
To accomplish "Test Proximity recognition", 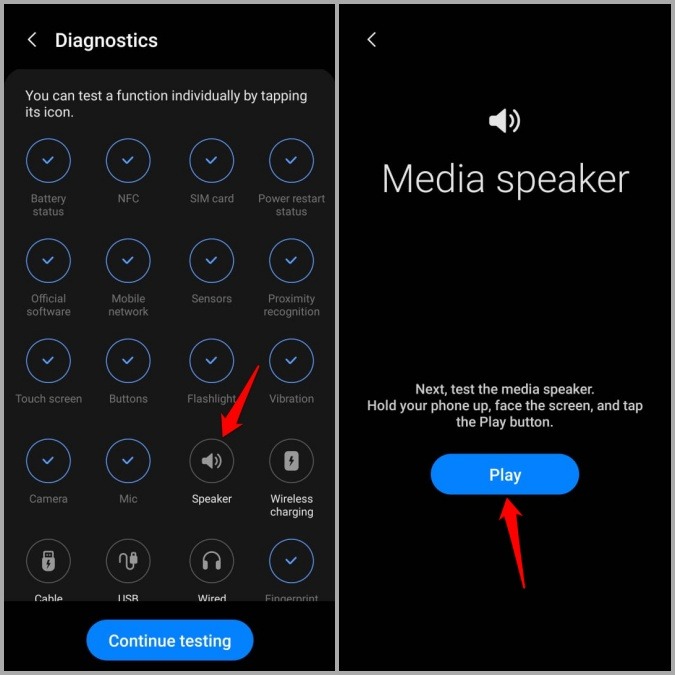I will 291,261.
